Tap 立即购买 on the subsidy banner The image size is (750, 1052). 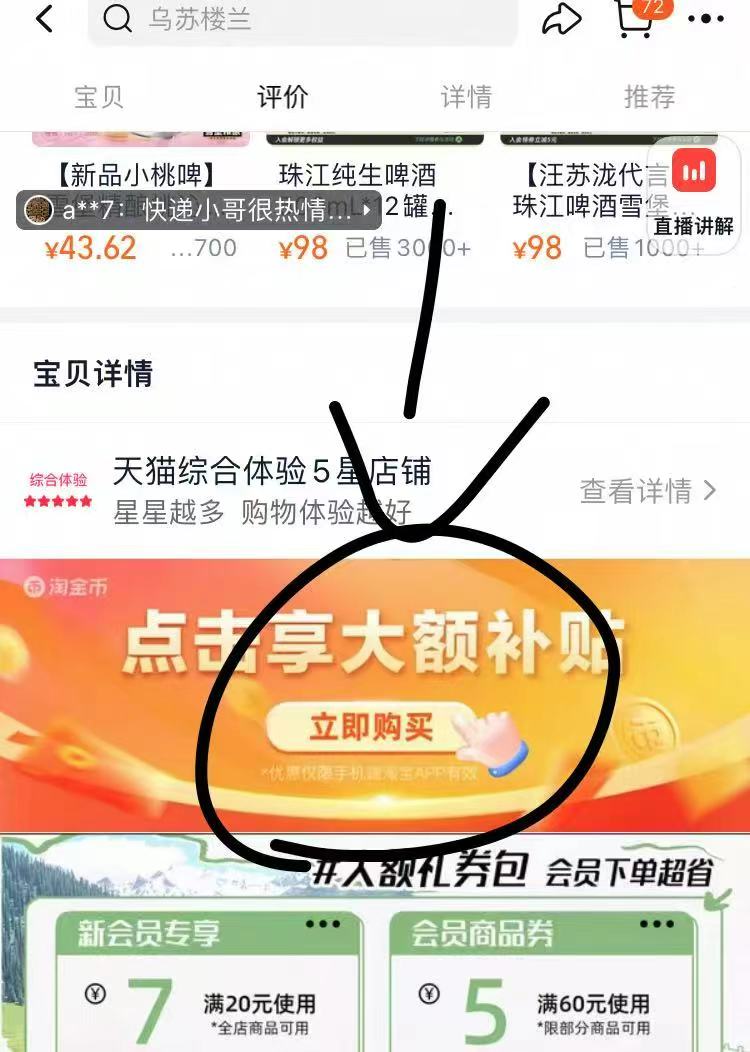coord(372,728)
